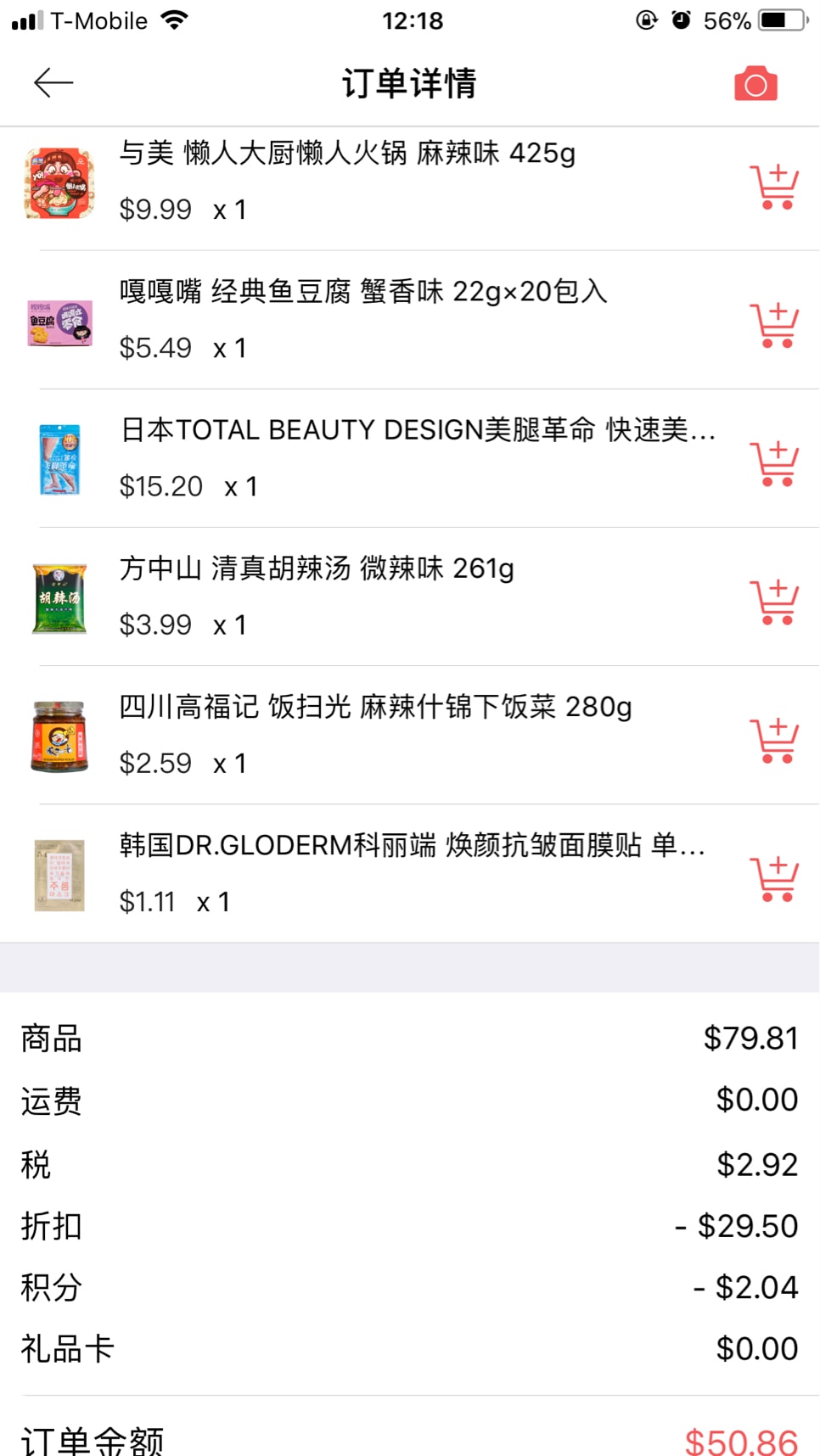
Task: View 日本TOTAL BEAUTY DESIGN美腿革命 item
Action: 416,430
